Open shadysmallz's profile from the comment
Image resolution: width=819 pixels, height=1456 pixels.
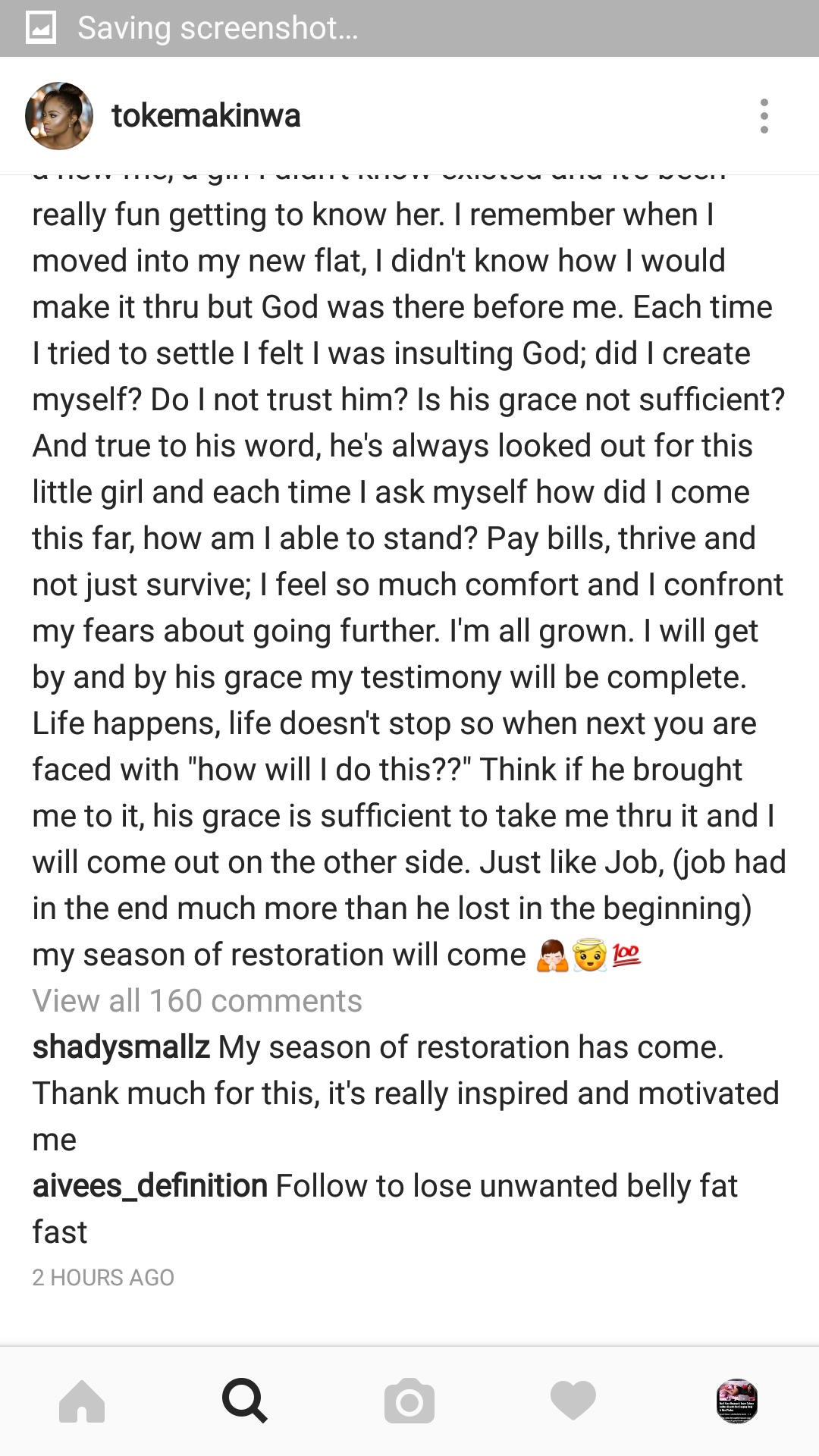(x=121, y=1047)
